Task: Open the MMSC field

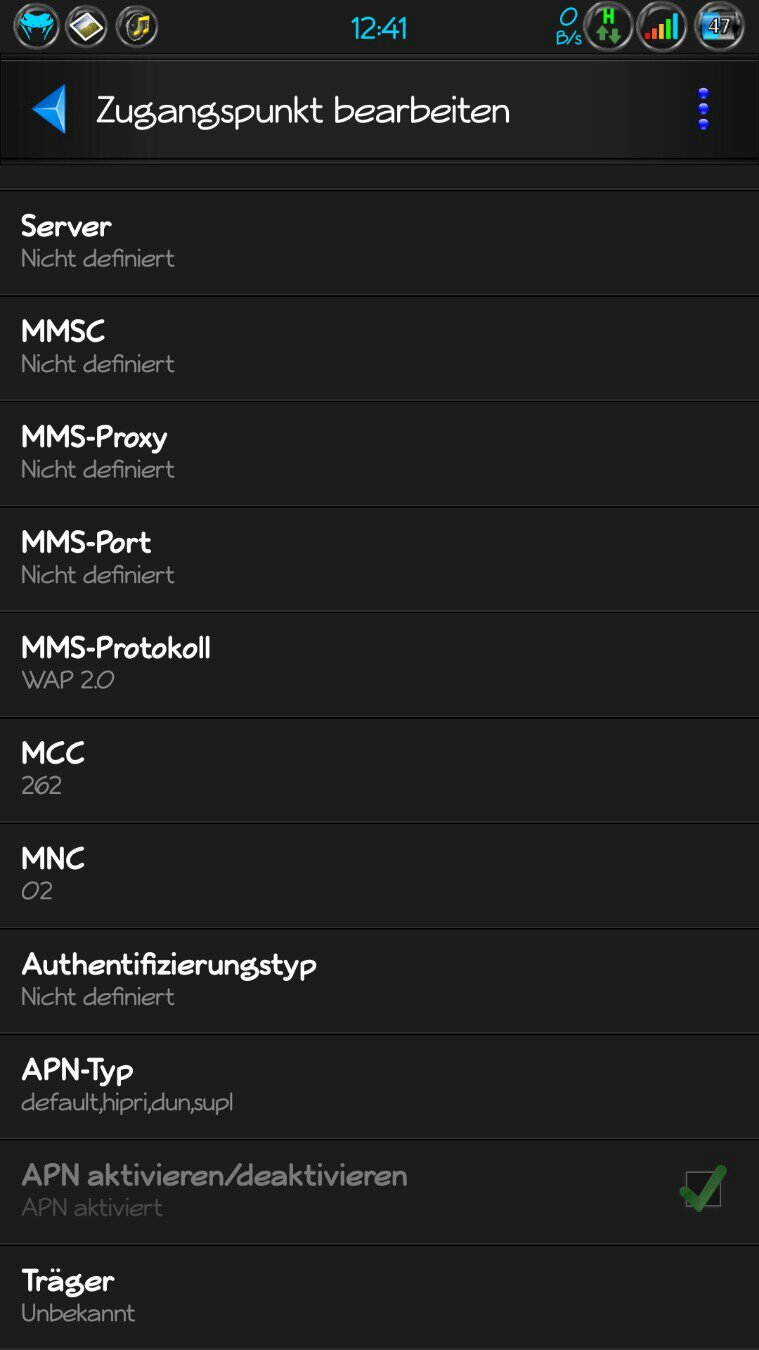Action: (x=379, y=348)
